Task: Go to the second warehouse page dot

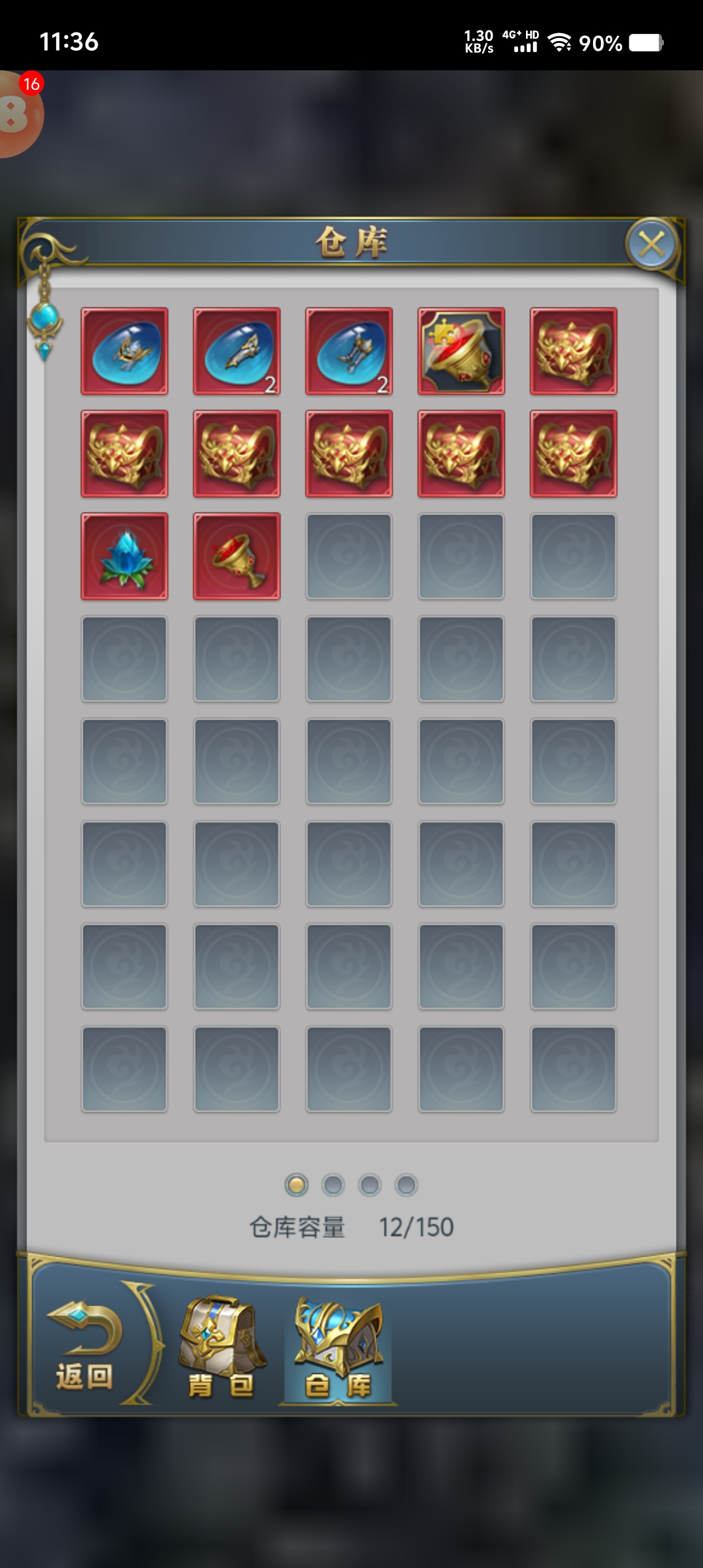Action: coord(333,1185)
